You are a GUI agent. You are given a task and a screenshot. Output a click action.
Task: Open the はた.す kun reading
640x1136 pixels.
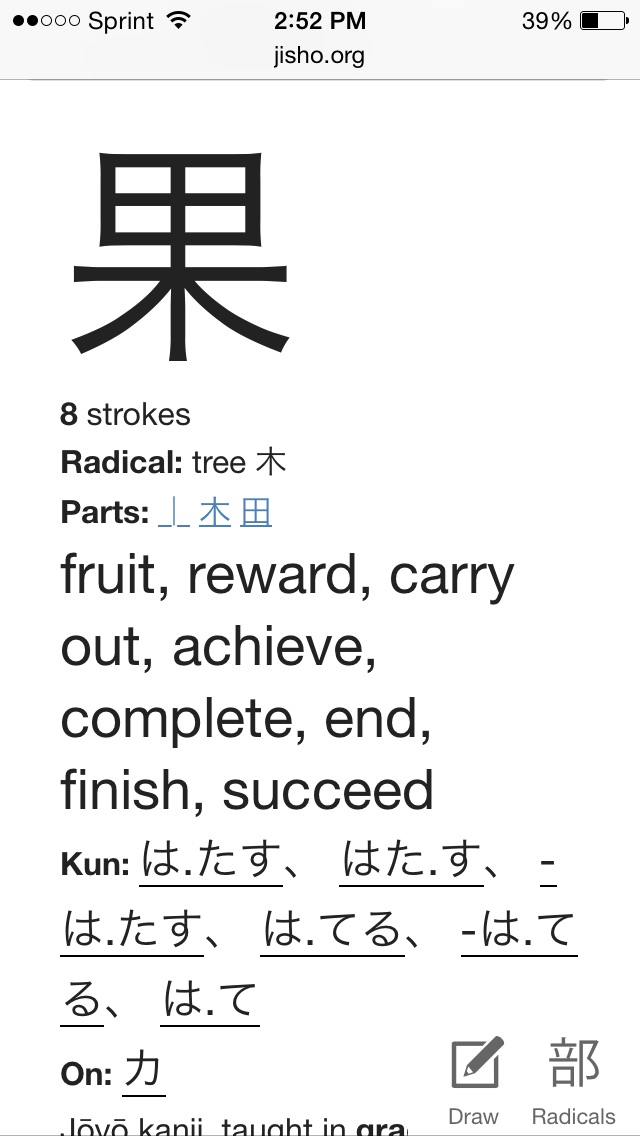coord(412,861)
